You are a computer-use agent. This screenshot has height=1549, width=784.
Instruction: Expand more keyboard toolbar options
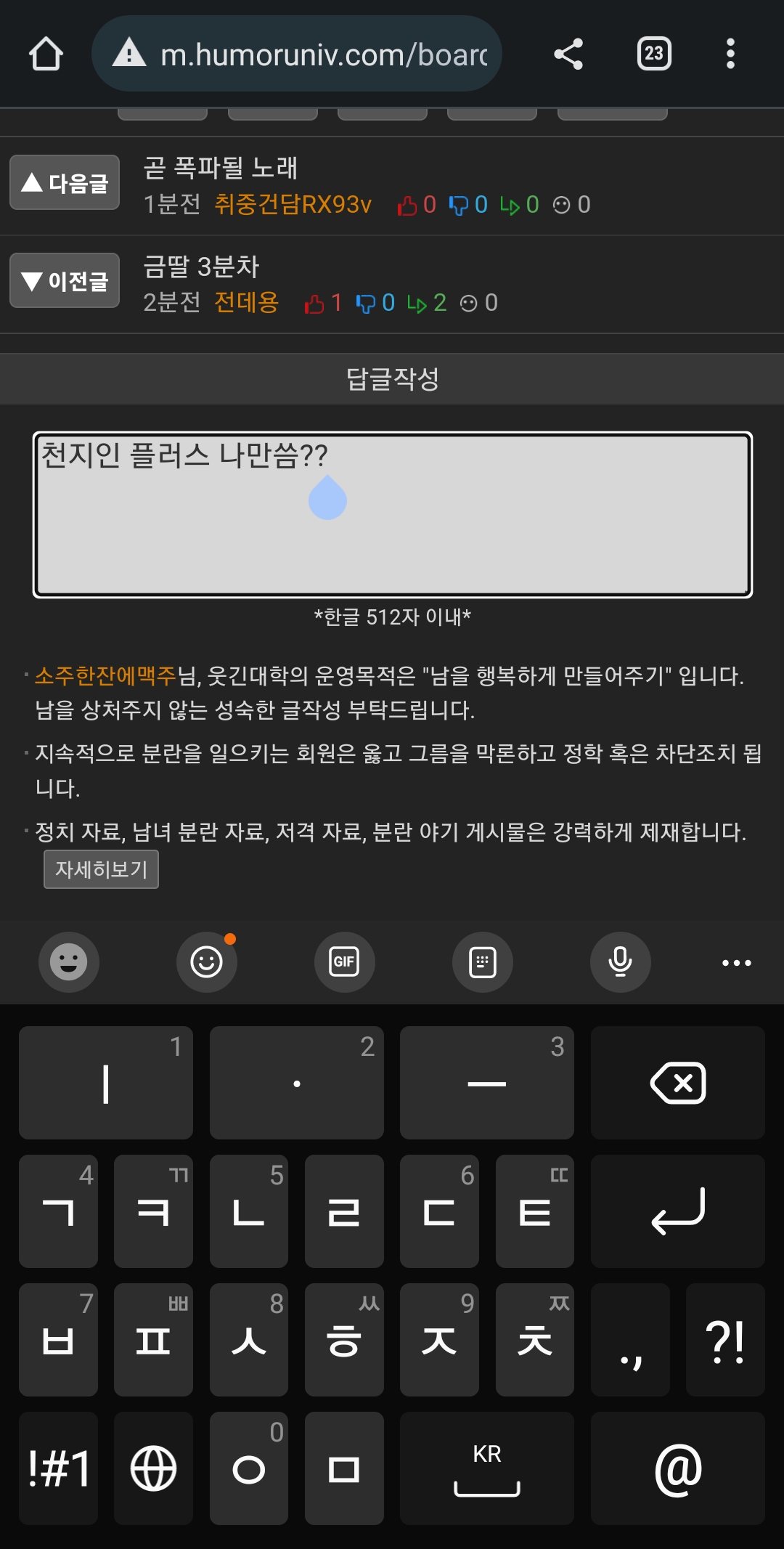(x=736, y=962)
